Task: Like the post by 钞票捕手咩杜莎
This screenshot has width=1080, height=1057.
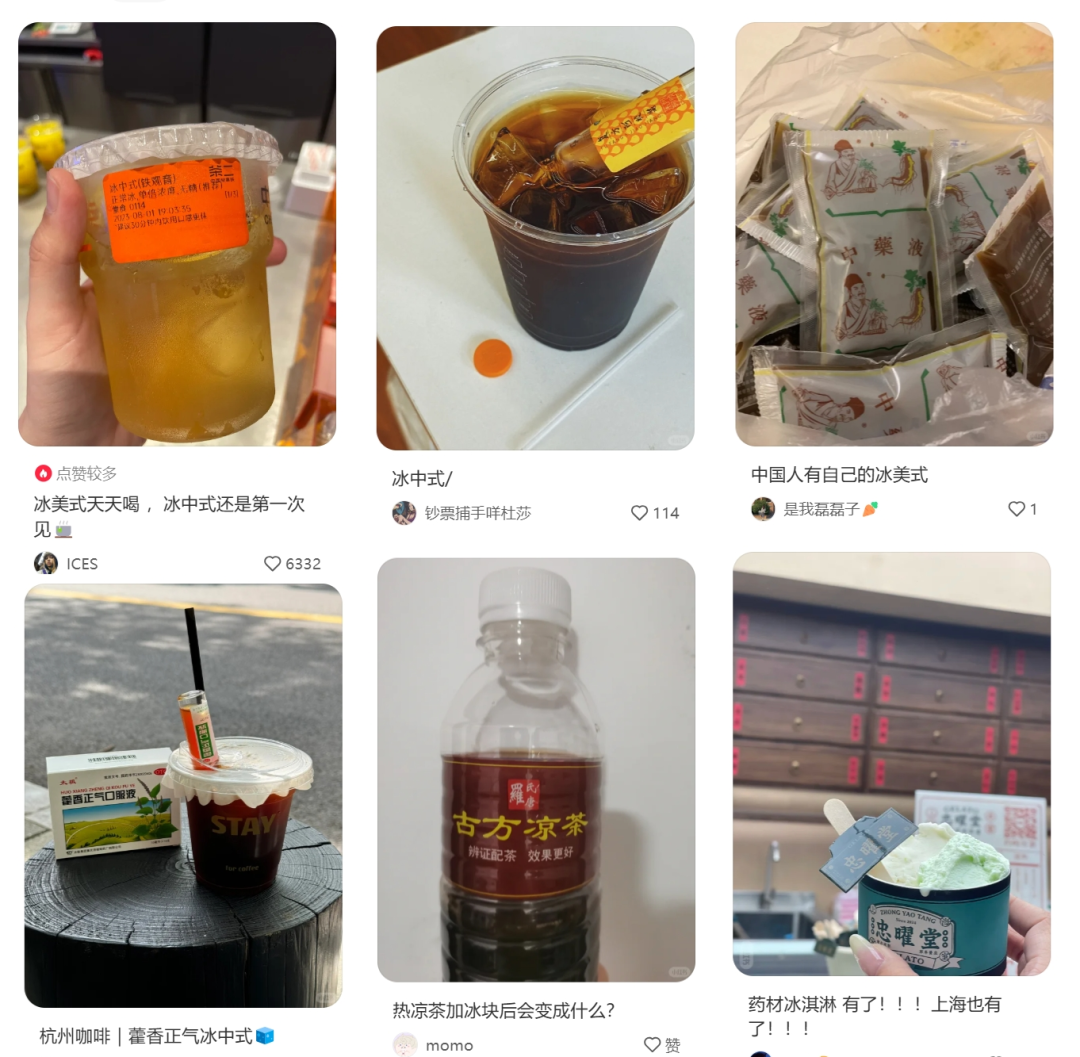Action: coord(640,513)
